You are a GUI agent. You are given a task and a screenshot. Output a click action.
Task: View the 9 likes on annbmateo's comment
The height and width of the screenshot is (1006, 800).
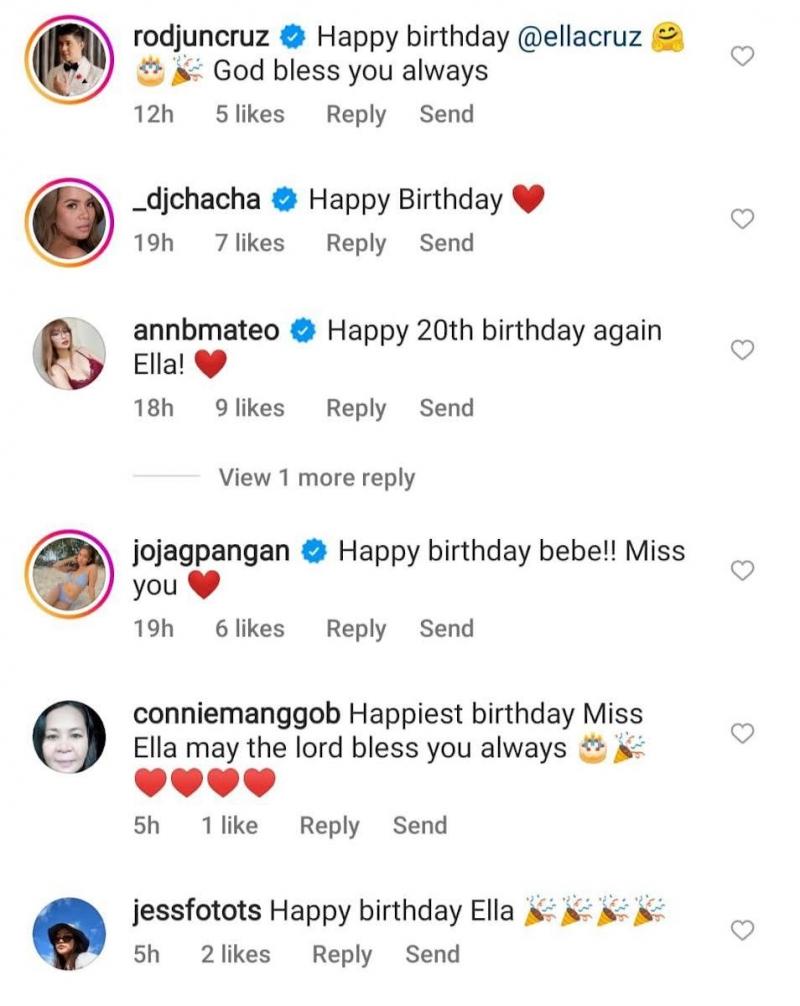(x=250, y=408)
